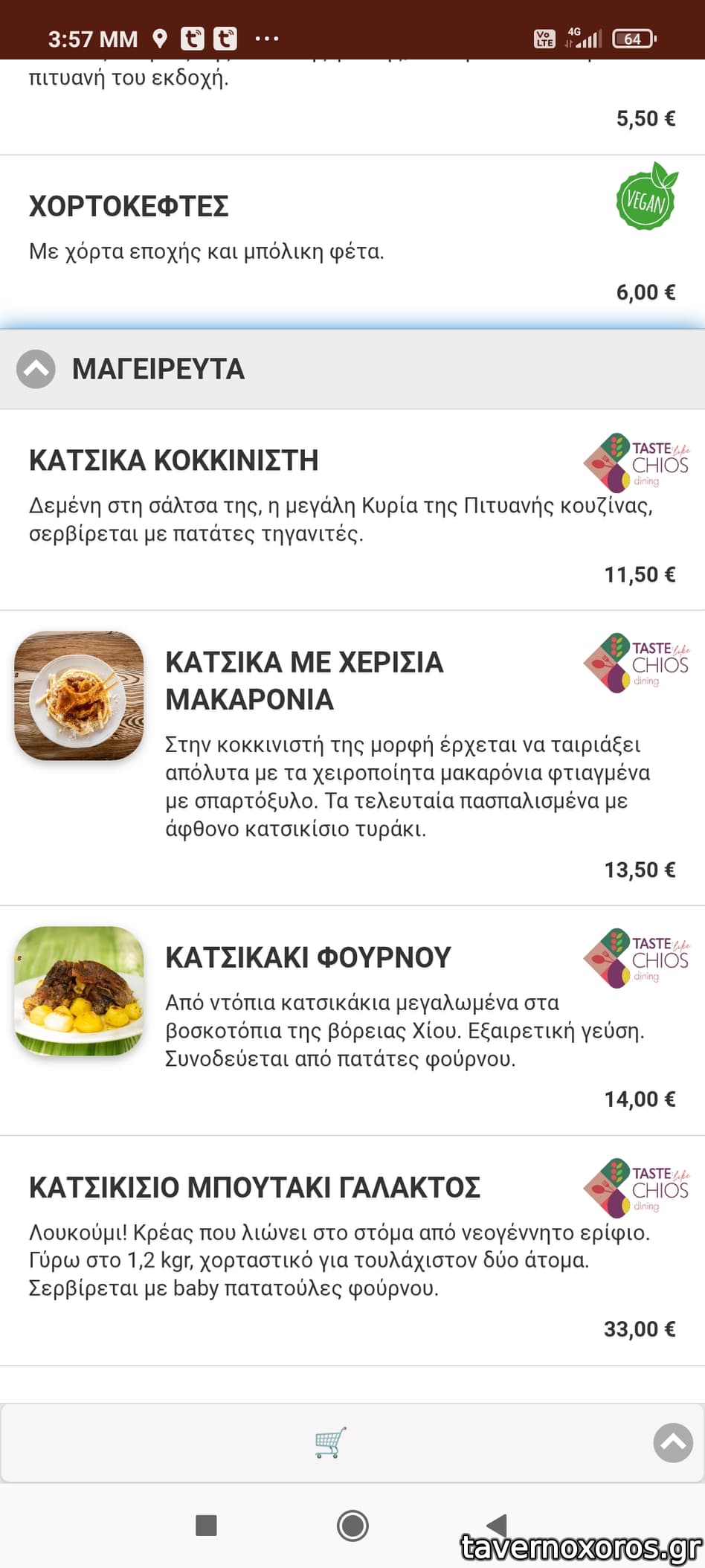705x1568 pixels.
Task: Jump back to top with the arrow button
Action: pyautogui.click(x=672, y=1442)
